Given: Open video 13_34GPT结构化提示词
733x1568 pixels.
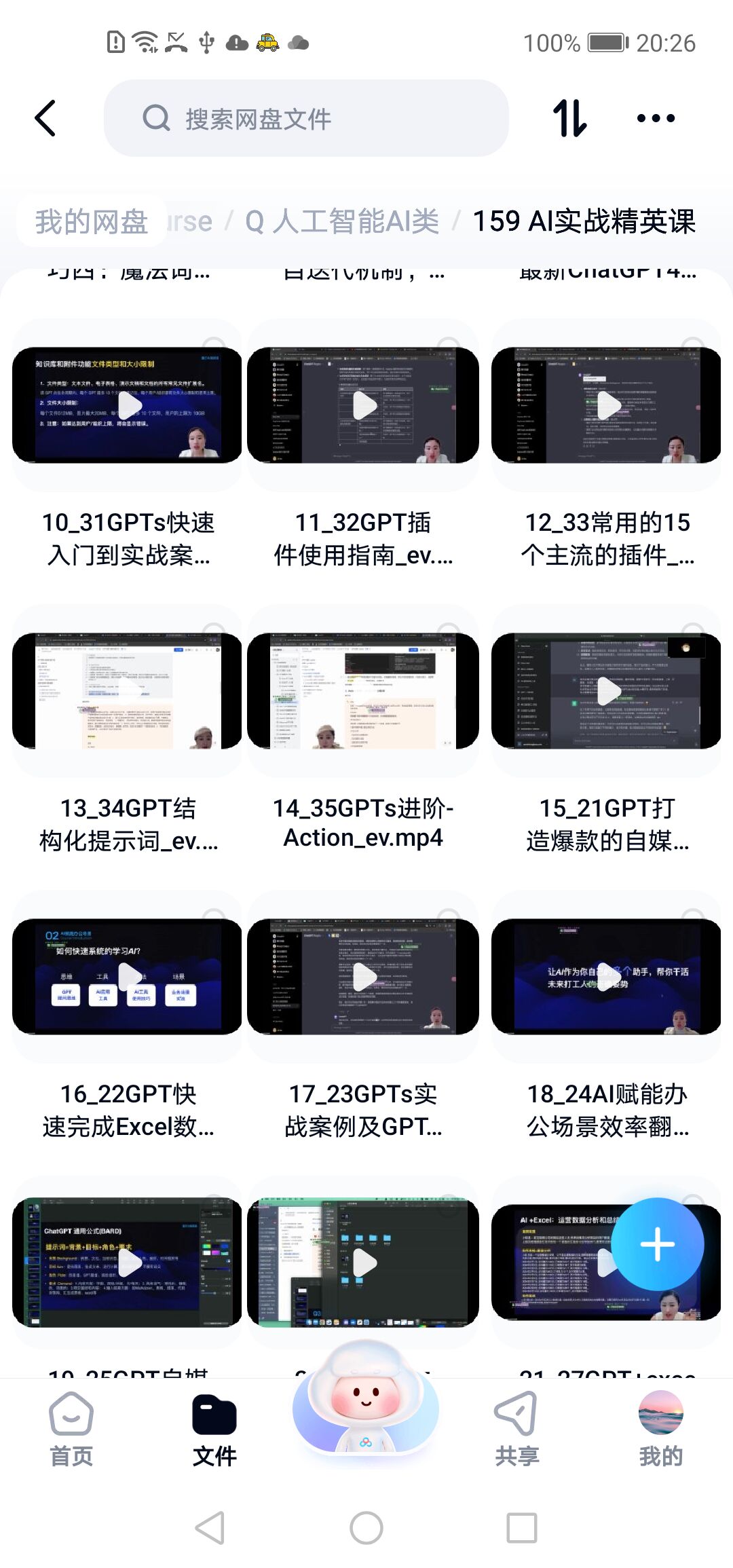Looking at the screenshot, I should tap(128, 691).
